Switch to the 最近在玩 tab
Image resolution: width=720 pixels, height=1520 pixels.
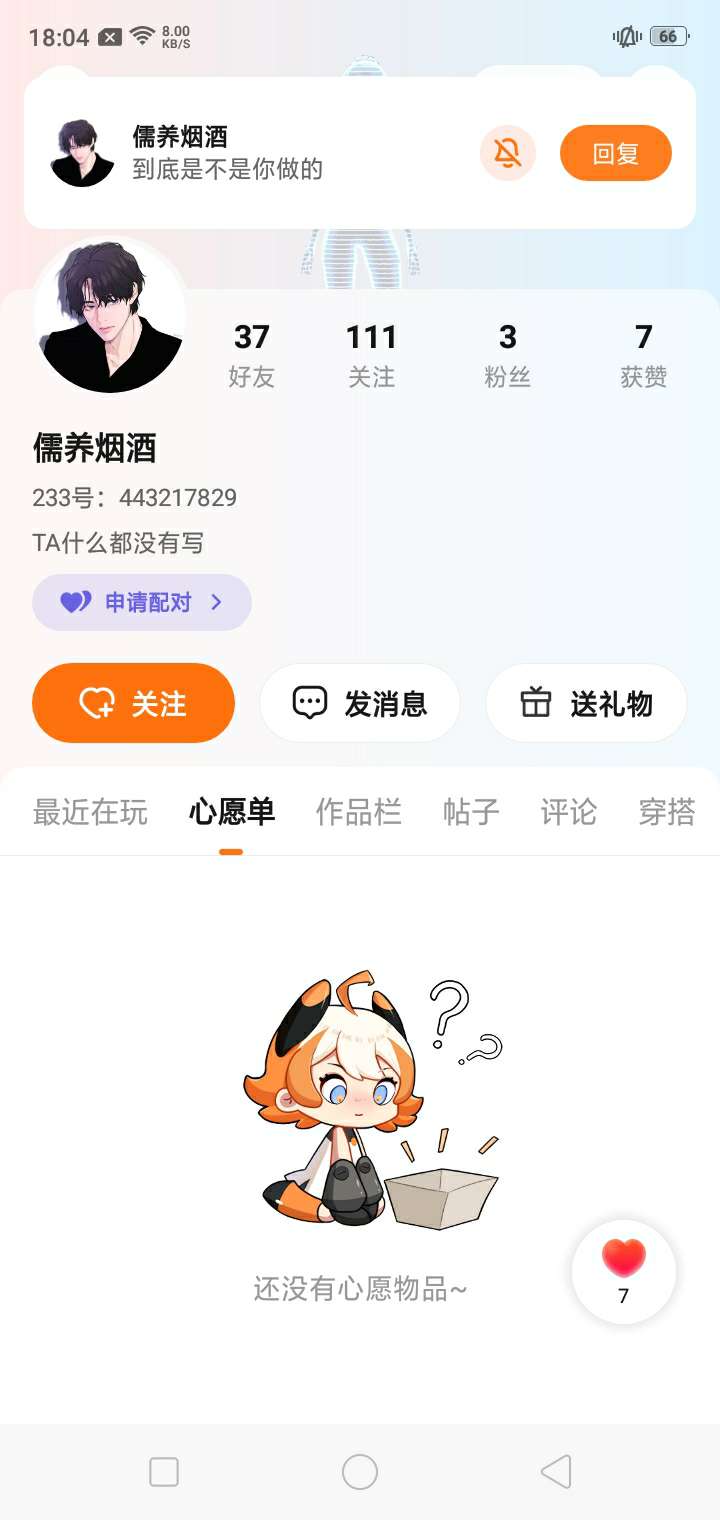90,811
